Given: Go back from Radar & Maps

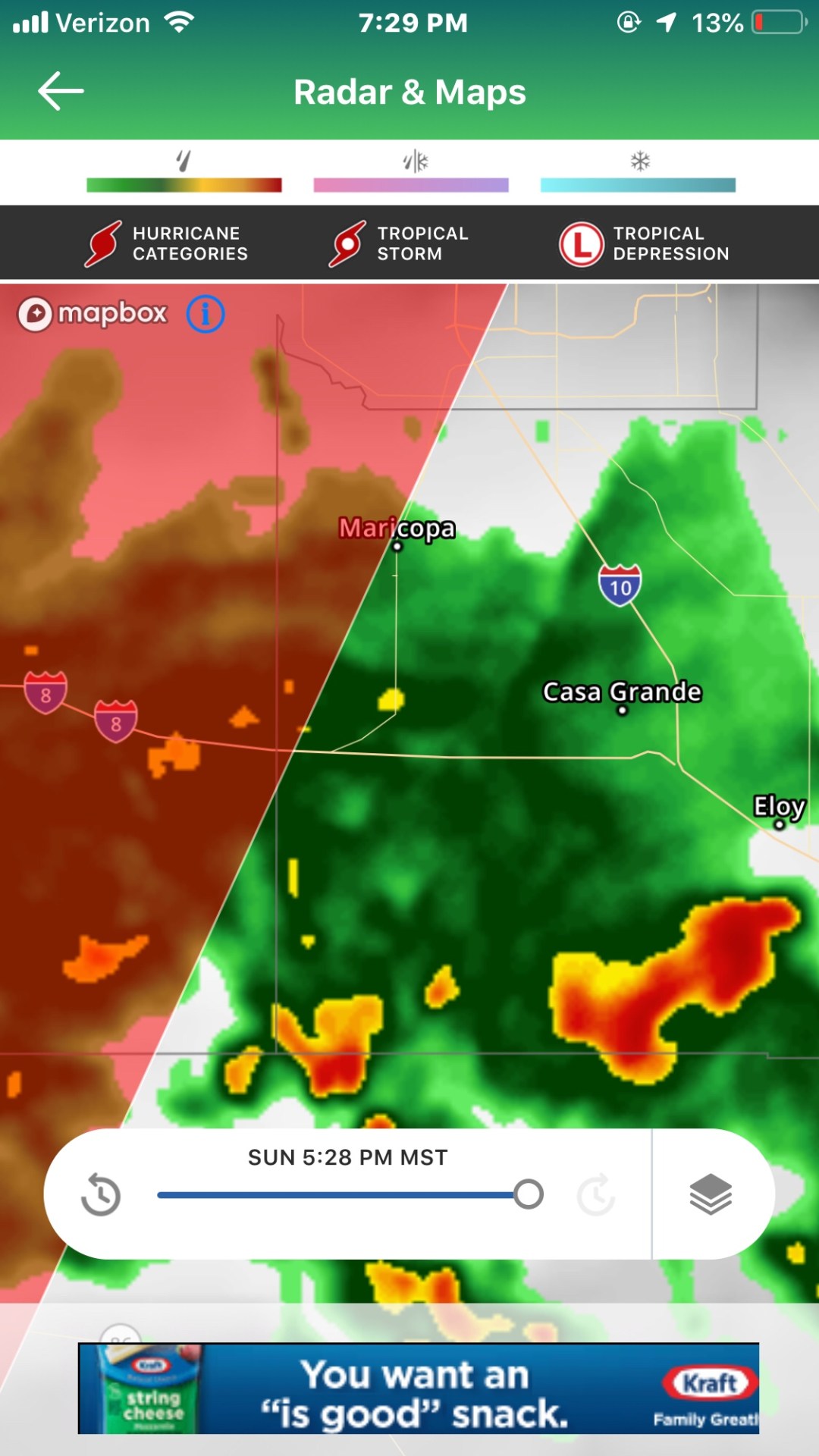Looking at the screenshot, I should tap(61, 92).
